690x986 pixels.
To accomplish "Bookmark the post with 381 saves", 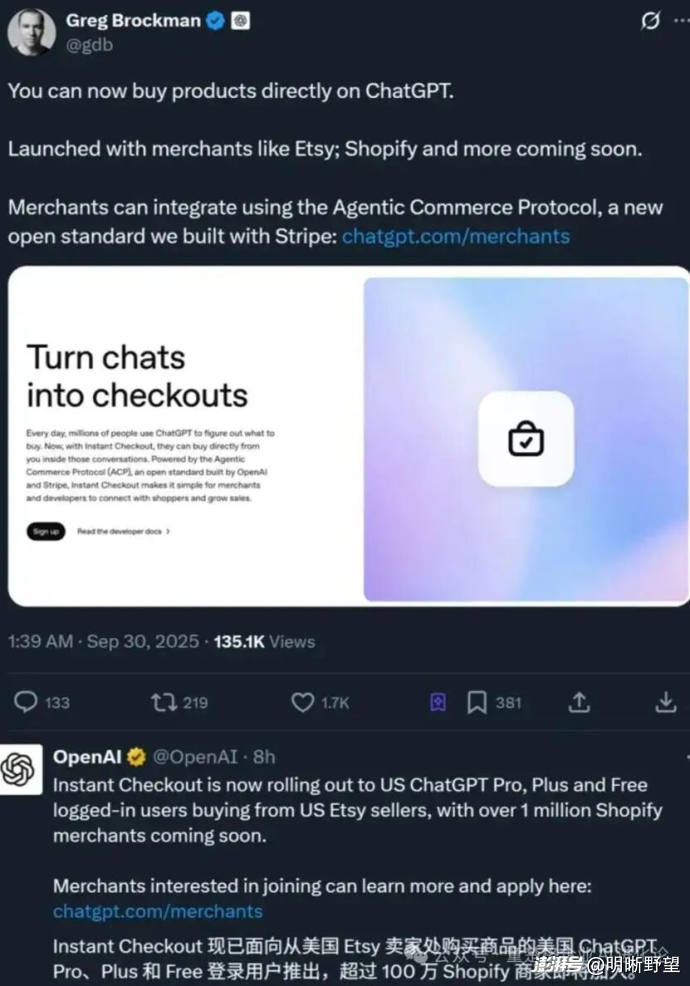I will click(x=478, y=703).
